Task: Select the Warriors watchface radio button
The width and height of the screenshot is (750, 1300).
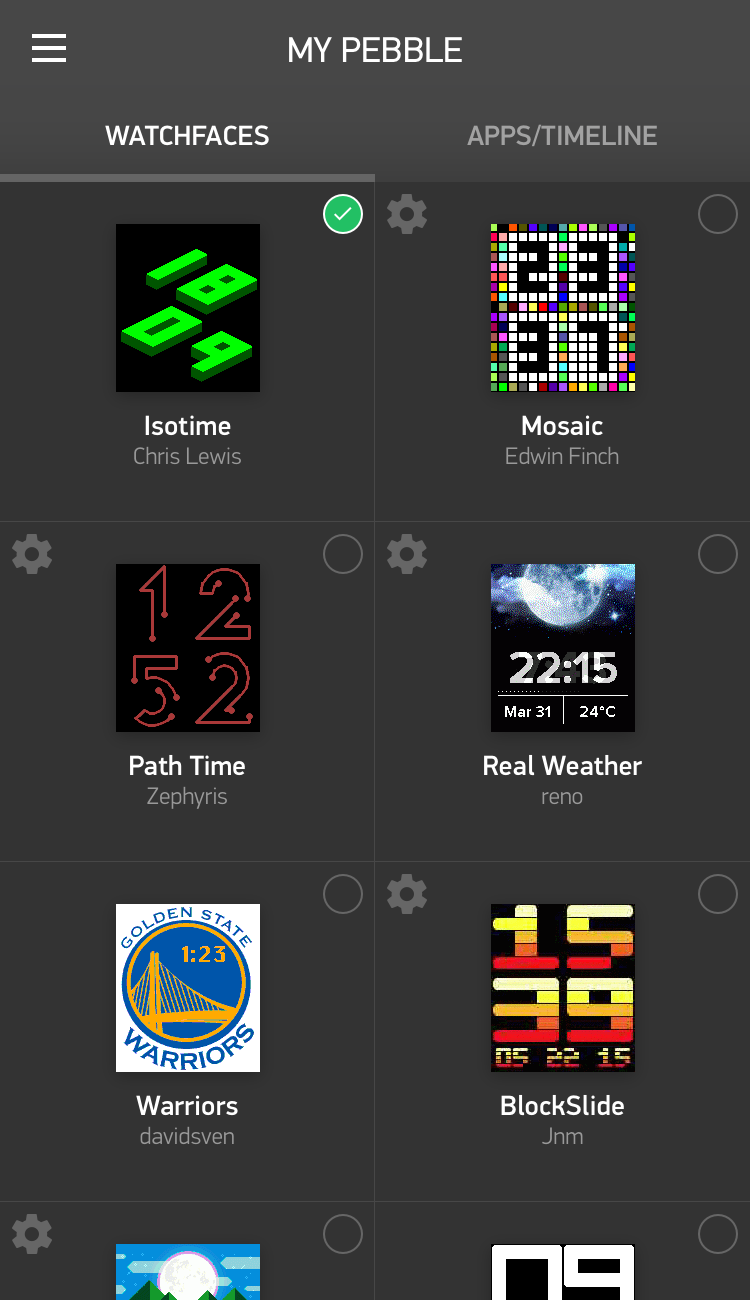Action: [342, 894]
